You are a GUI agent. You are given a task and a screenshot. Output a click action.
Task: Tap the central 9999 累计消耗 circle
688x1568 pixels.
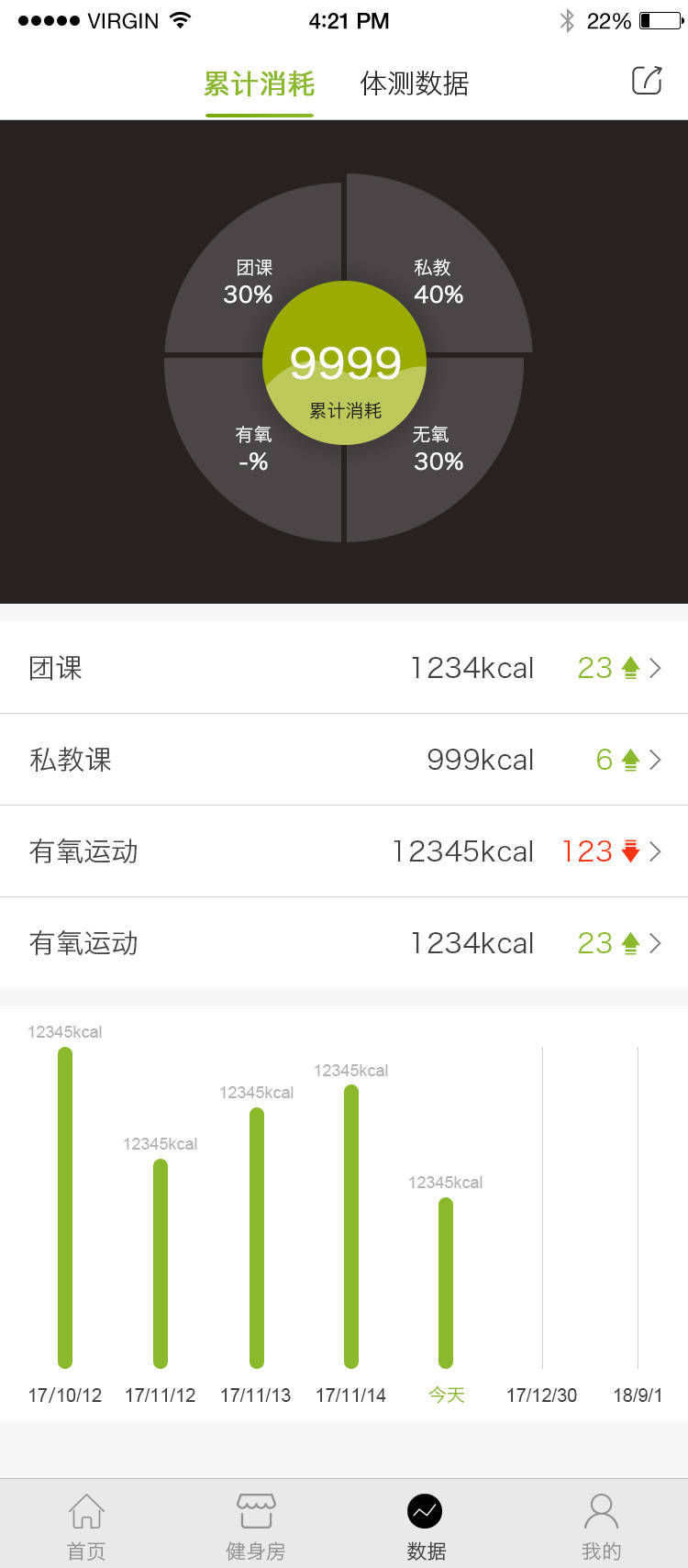tap(344, 362)
